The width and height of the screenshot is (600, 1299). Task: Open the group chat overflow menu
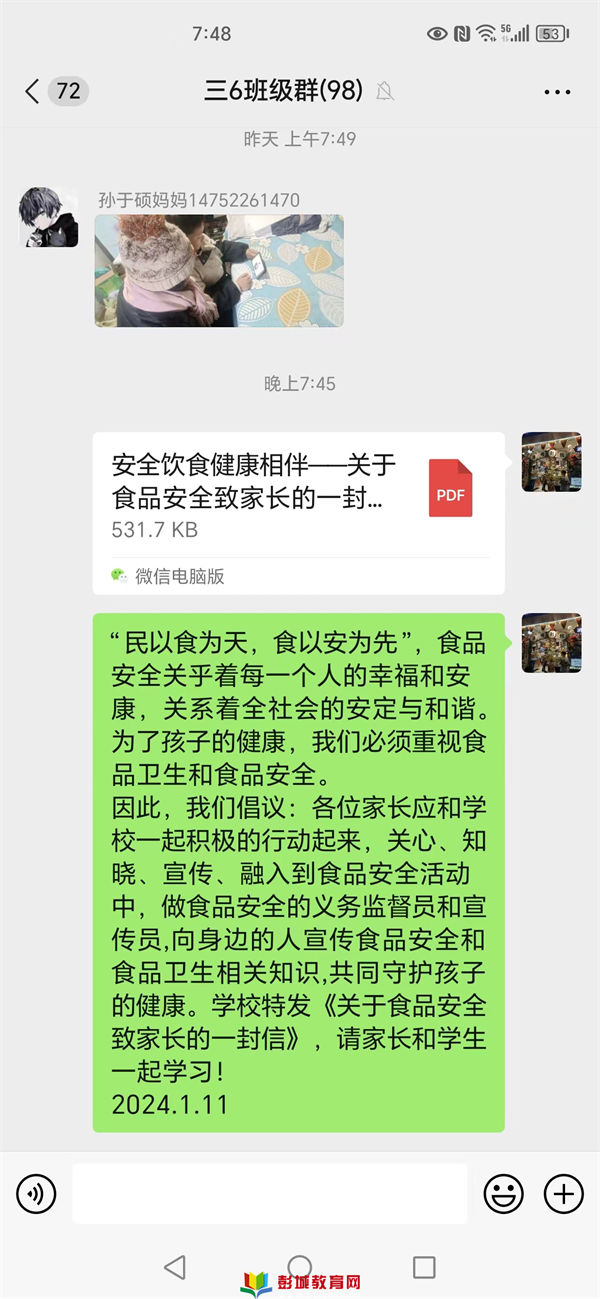557,92
